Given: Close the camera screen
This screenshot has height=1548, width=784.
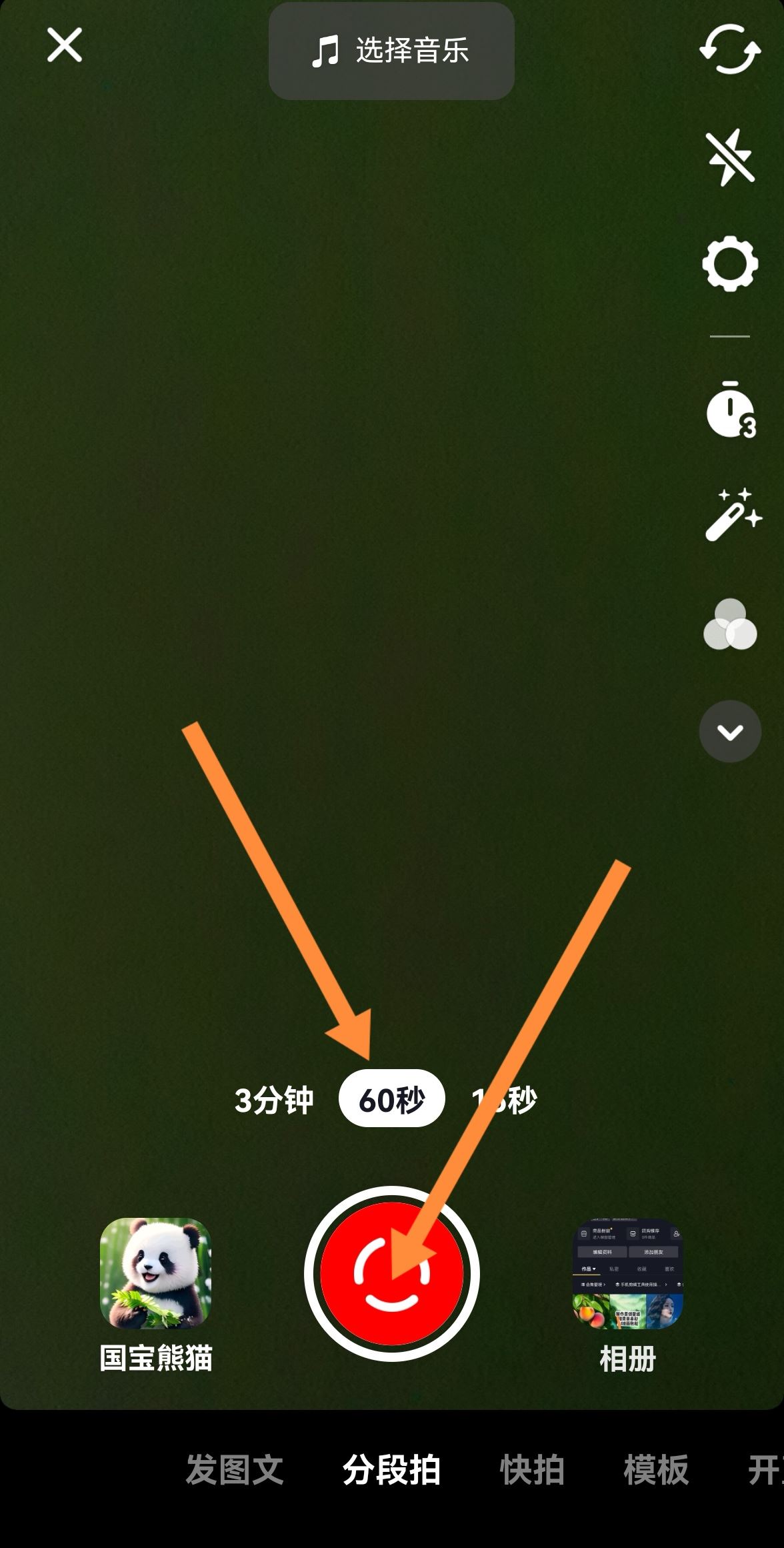Looking at the screenshot, I should coord(65,45).
